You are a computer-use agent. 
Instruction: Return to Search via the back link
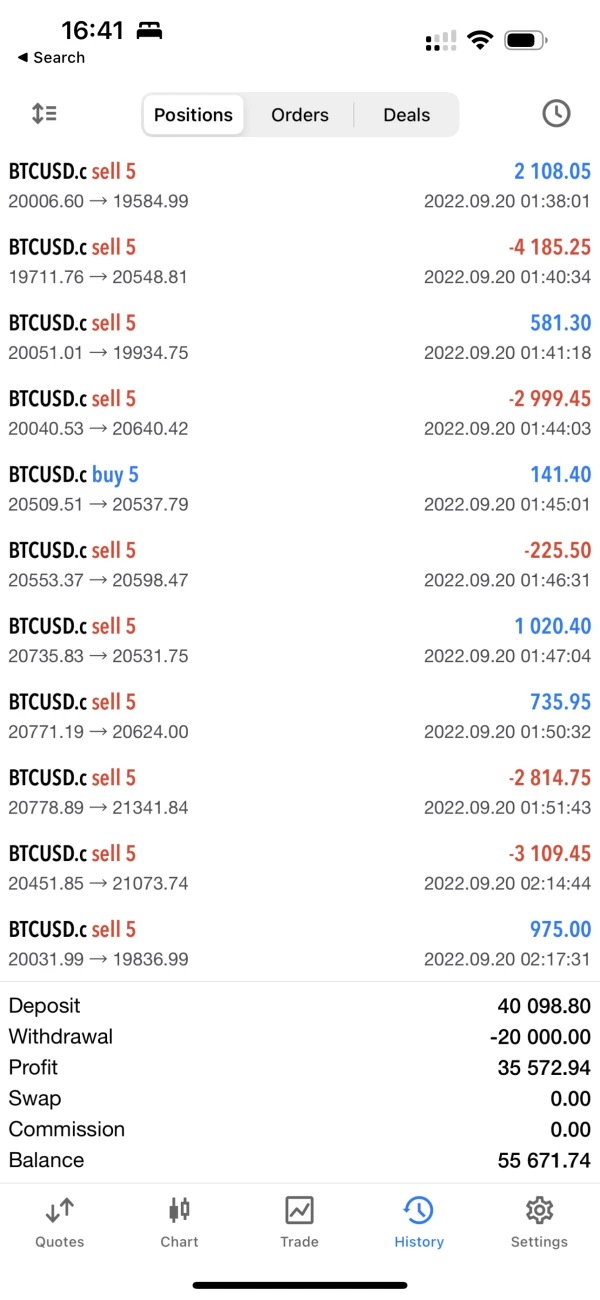pyautogui.click(x=51, y=58)
